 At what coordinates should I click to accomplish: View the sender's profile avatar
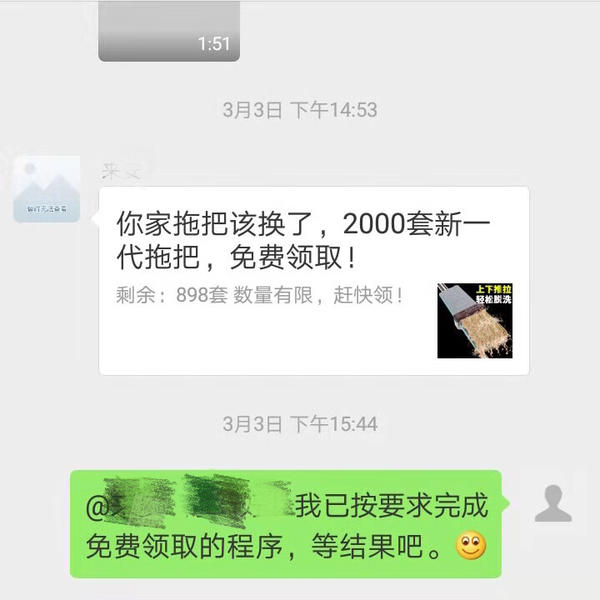pos(46,188)
